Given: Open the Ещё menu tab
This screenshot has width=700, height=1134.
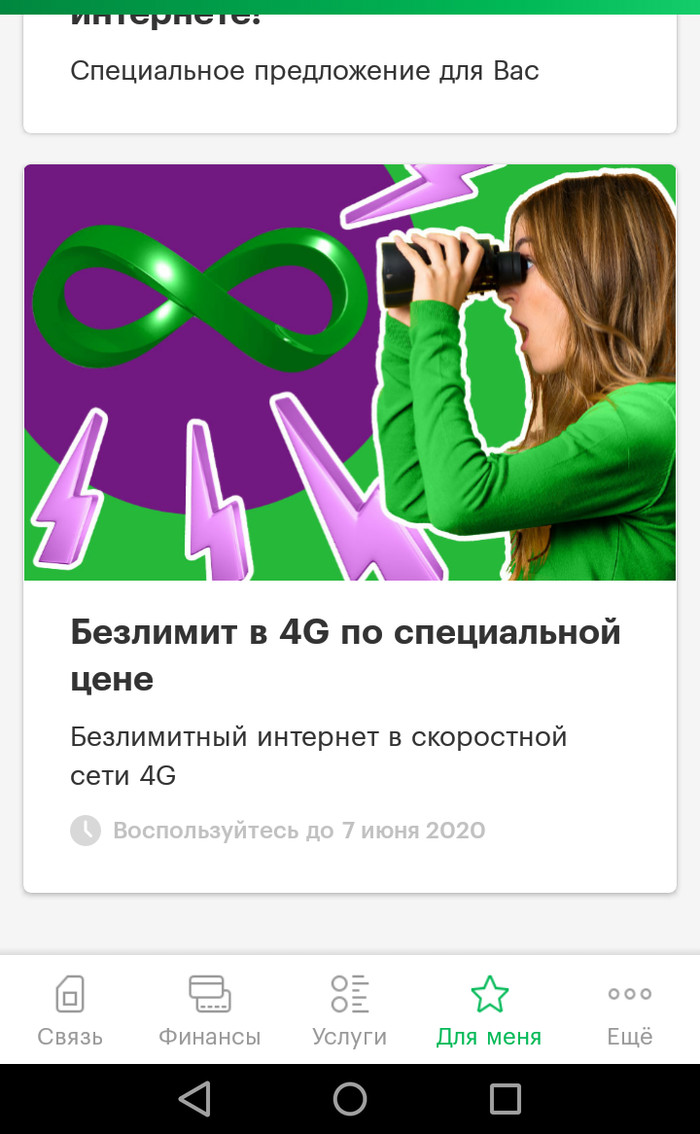Looking at the screenshot, I should pos(630,1010).
